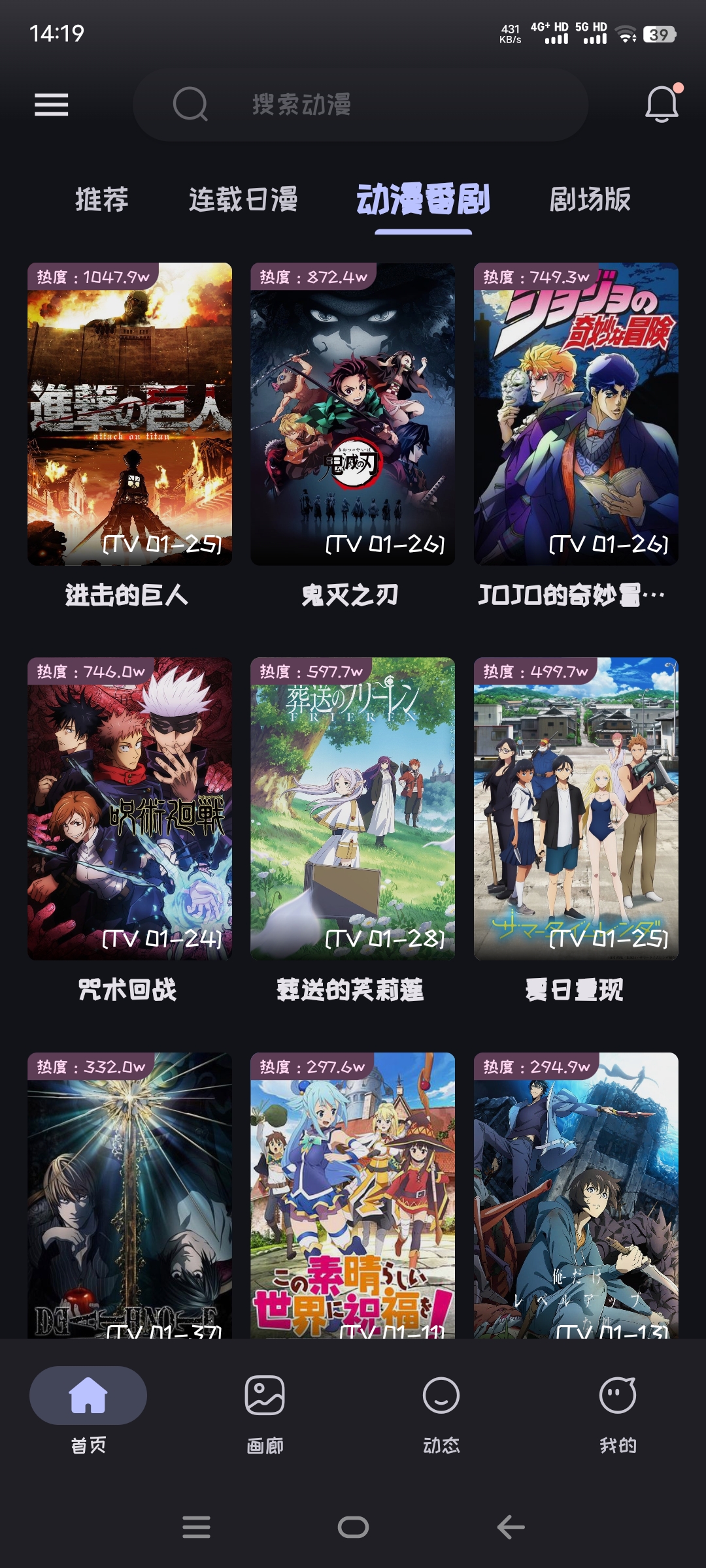Screen dimensions: 706x1568
Task: Switch to the 推荐 tab
Action: 102,199
